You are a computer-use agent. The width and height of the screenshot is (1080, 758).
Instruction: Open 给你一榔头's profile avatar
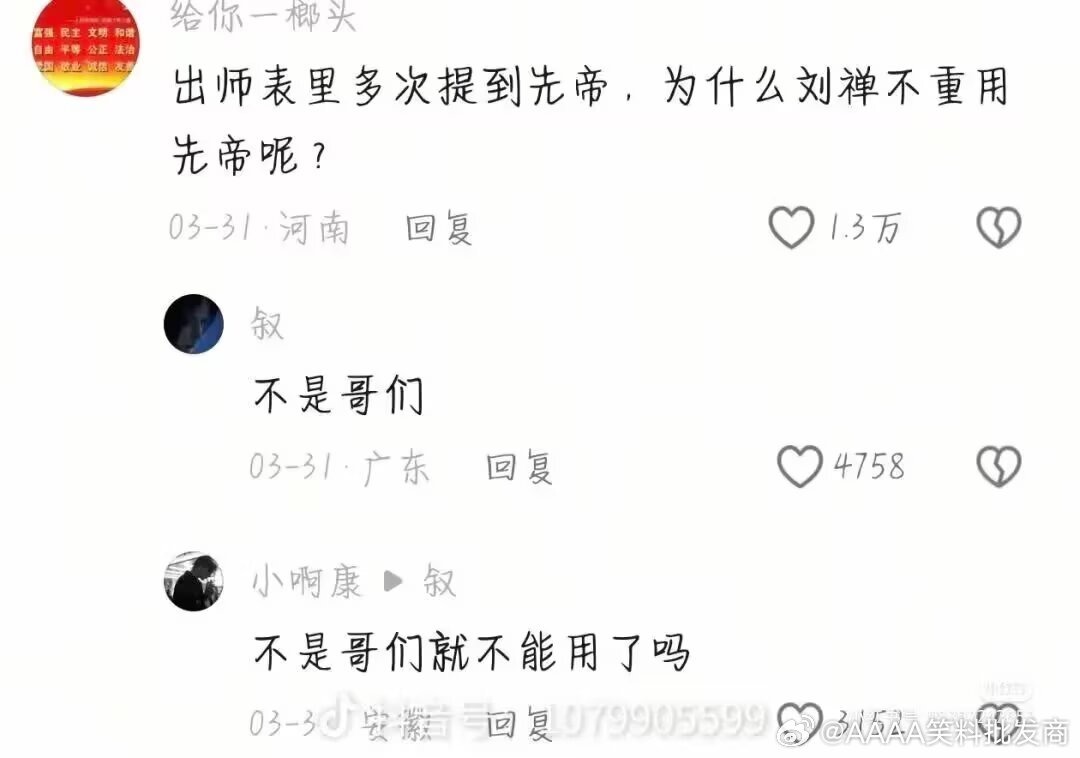pos(85,45)
